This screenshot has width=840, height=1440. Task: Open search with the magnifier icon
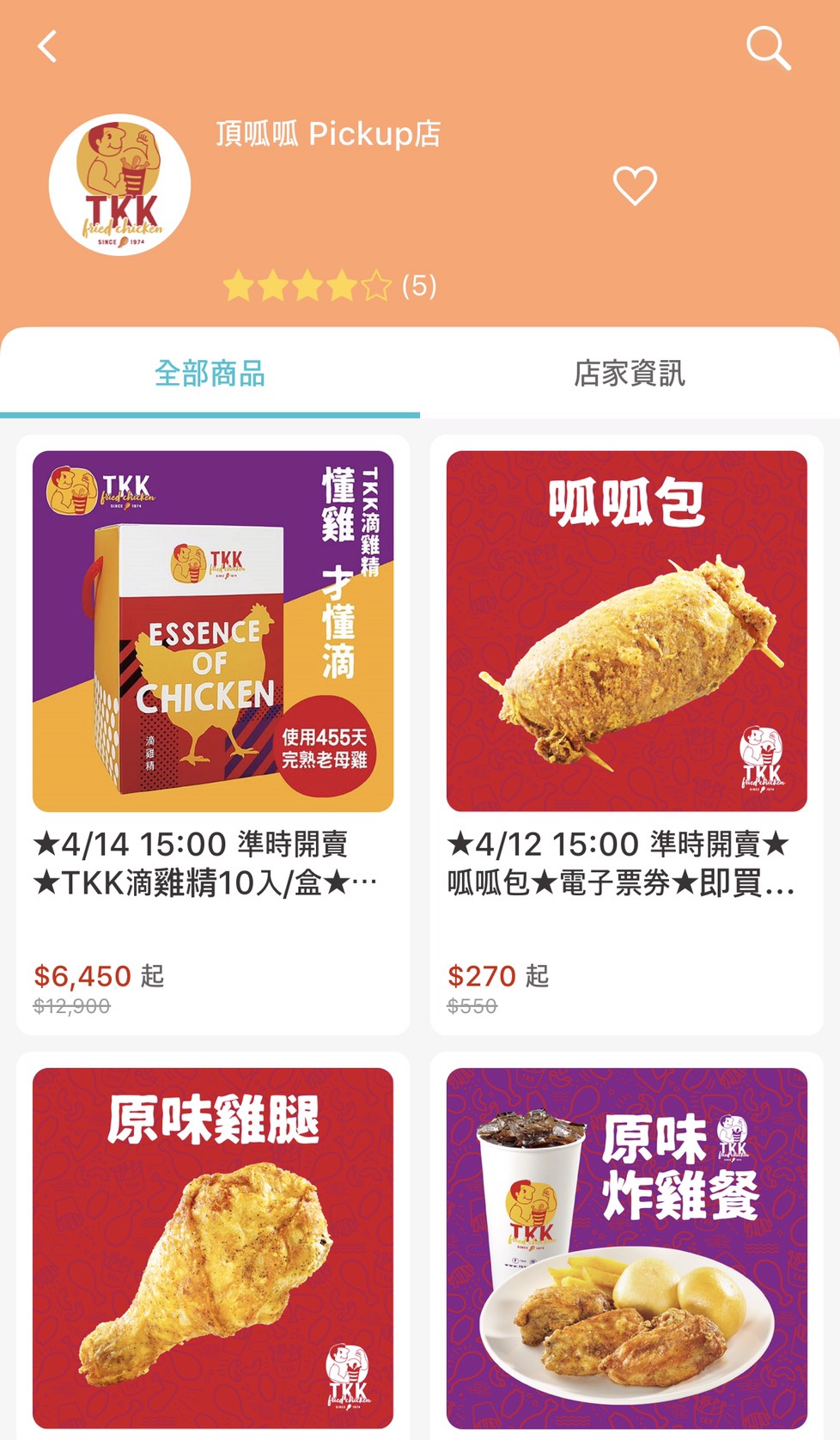point(767,47)
